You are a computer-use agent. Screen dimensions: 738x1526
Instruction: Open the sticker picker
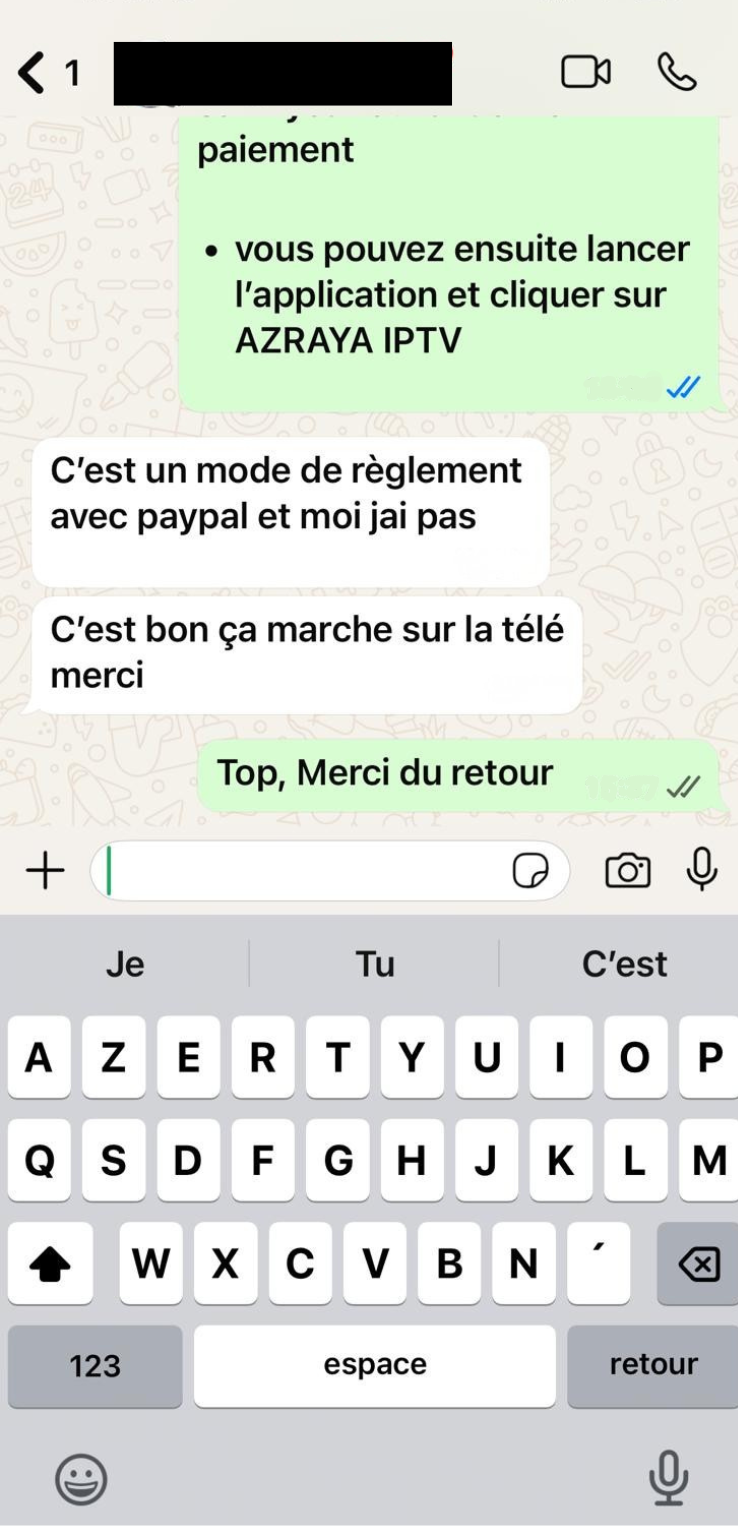click(x=530, y=871)
